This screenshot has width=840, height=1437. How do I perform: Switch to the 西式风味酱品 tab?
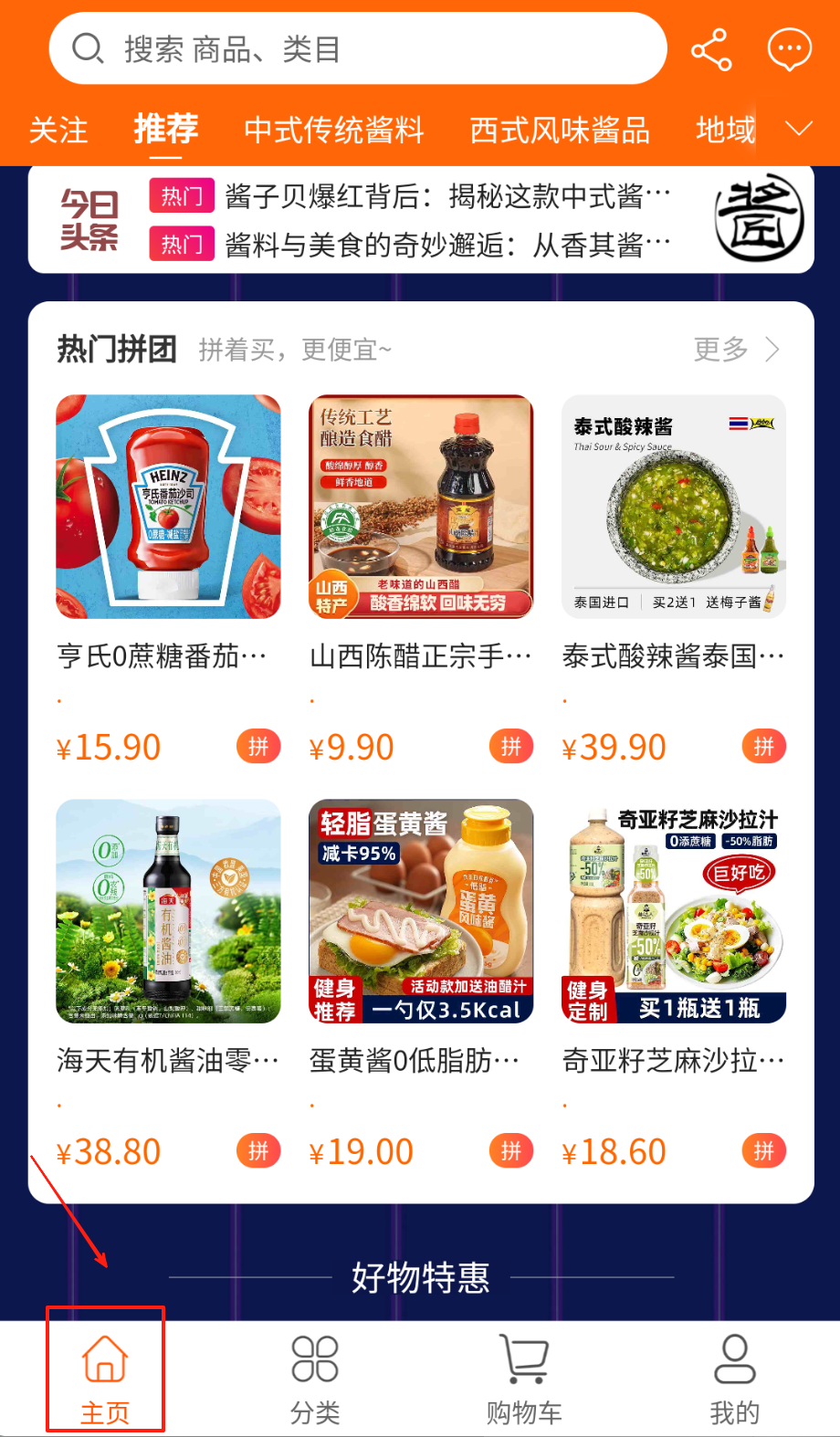[560, 131]
